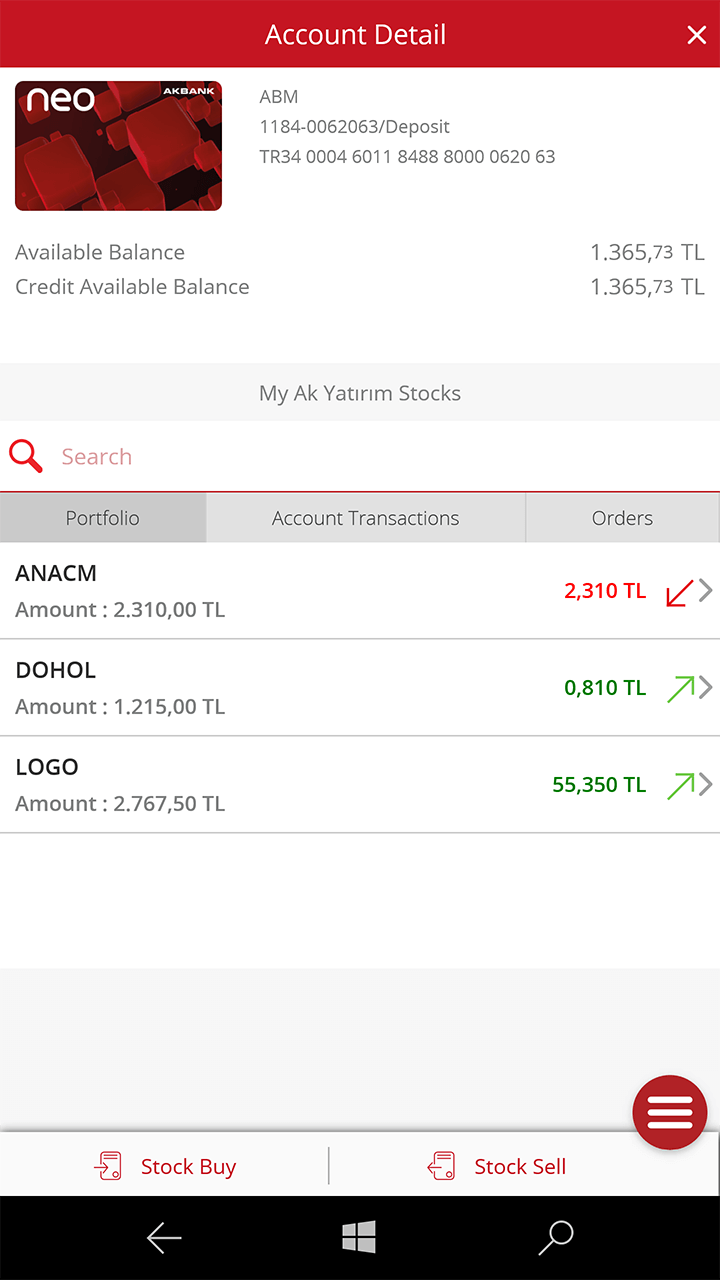The height and width of the screenshot is (1280, 720).
Task: Switch to the Orders tab
Action: pyautogui.click(x=622, y=518)
